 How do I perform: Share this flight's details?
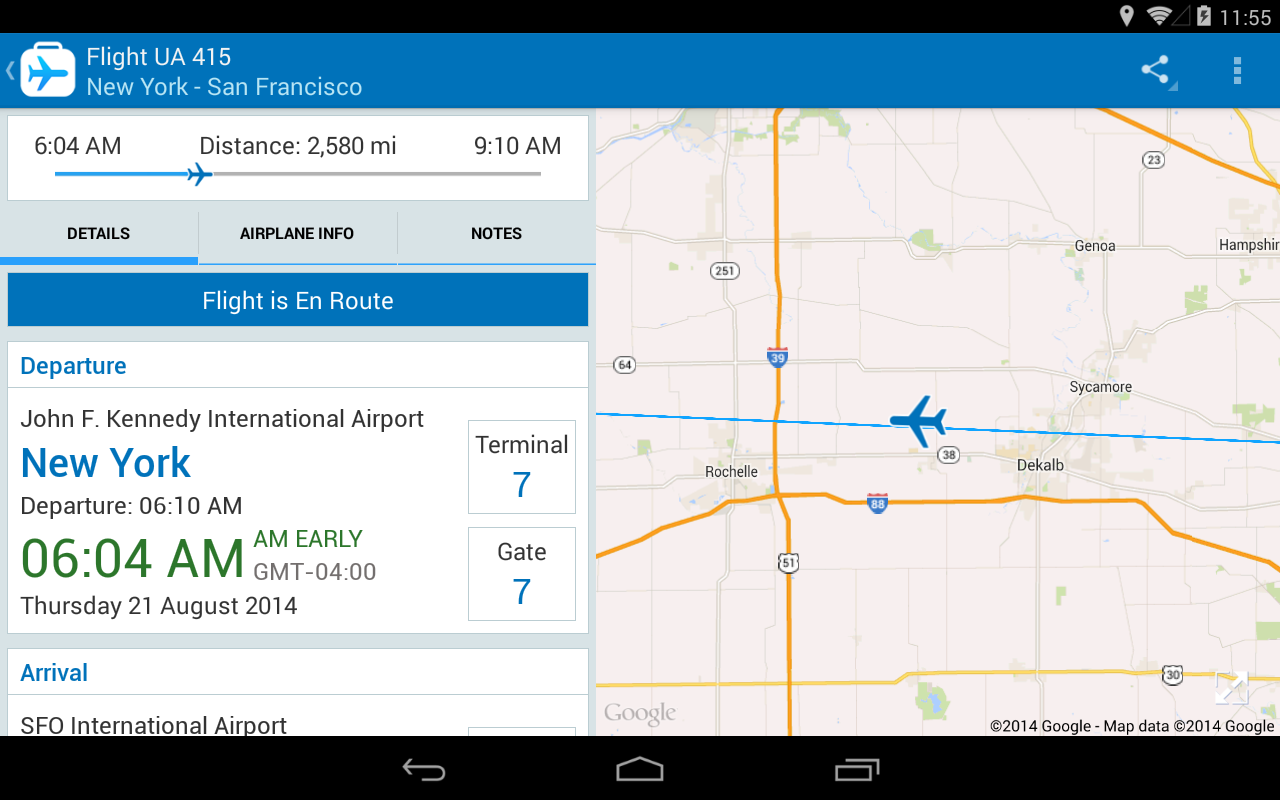[1156, 70]
